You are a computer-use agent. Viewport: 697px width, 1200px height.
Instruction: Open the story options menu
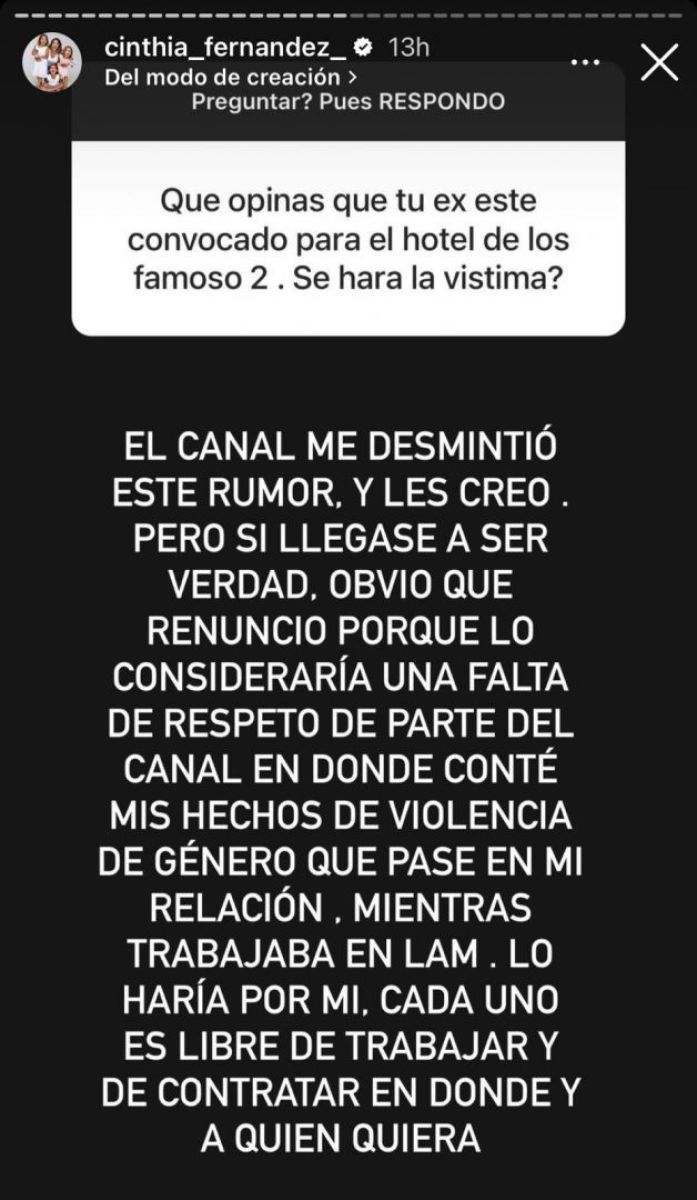click(x=586, y=62)
